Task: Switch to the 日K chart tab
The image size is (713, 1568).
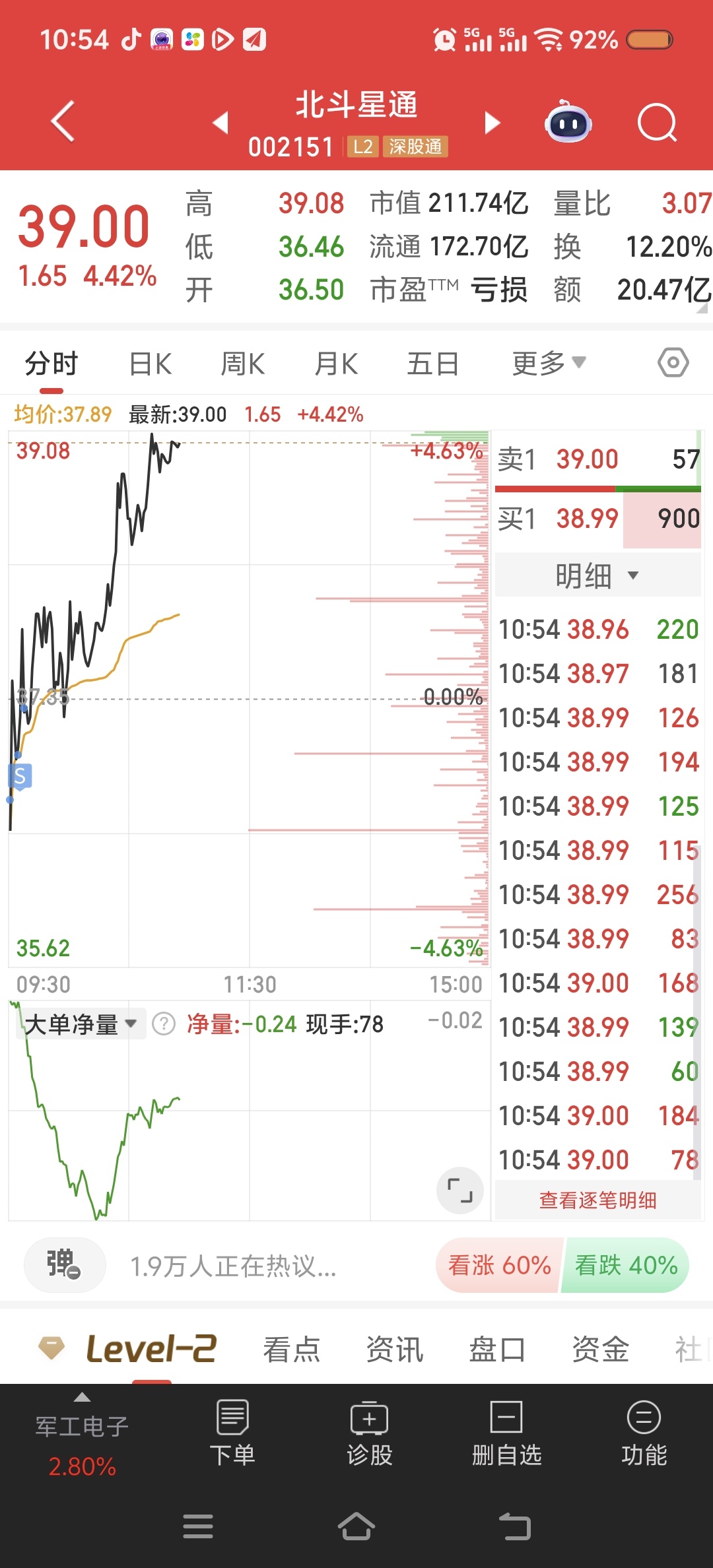Action: pyautogui.click(x=151, y=364)
